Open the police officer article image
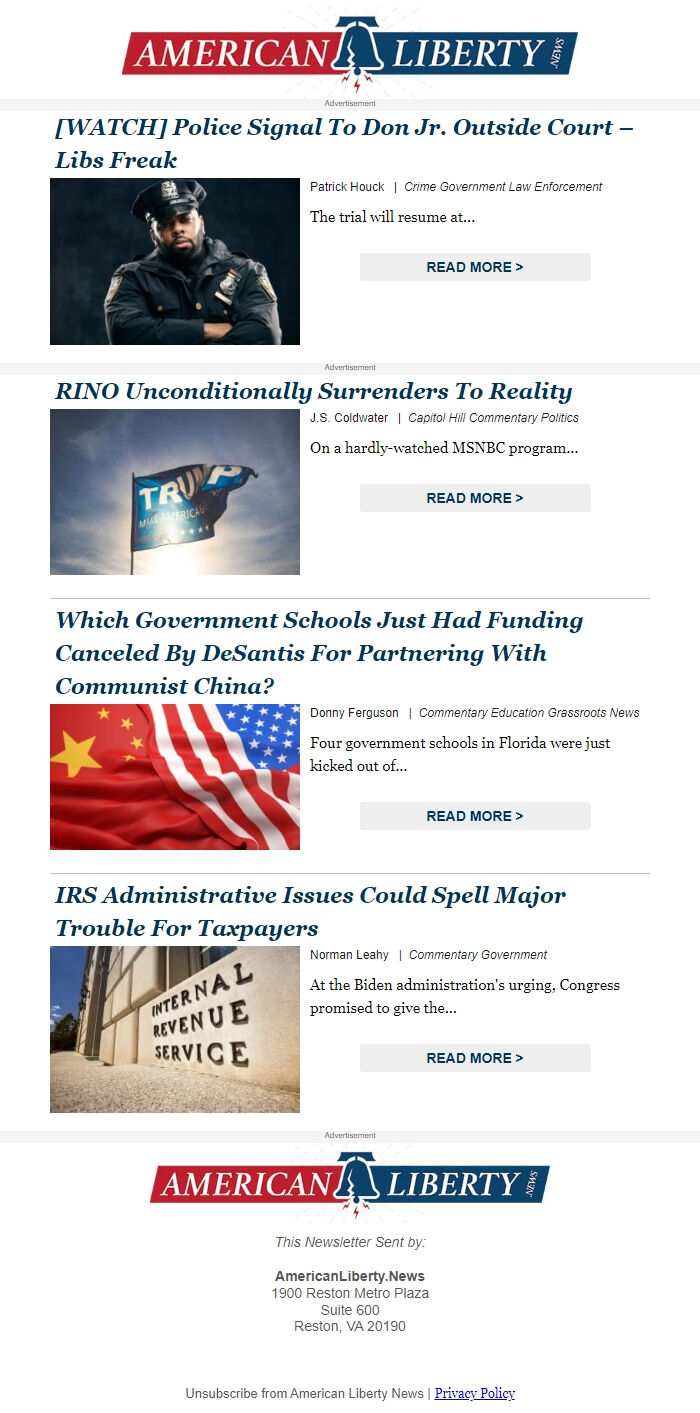The height and width of the screenshot is (1413, 700). coord(175,261)
